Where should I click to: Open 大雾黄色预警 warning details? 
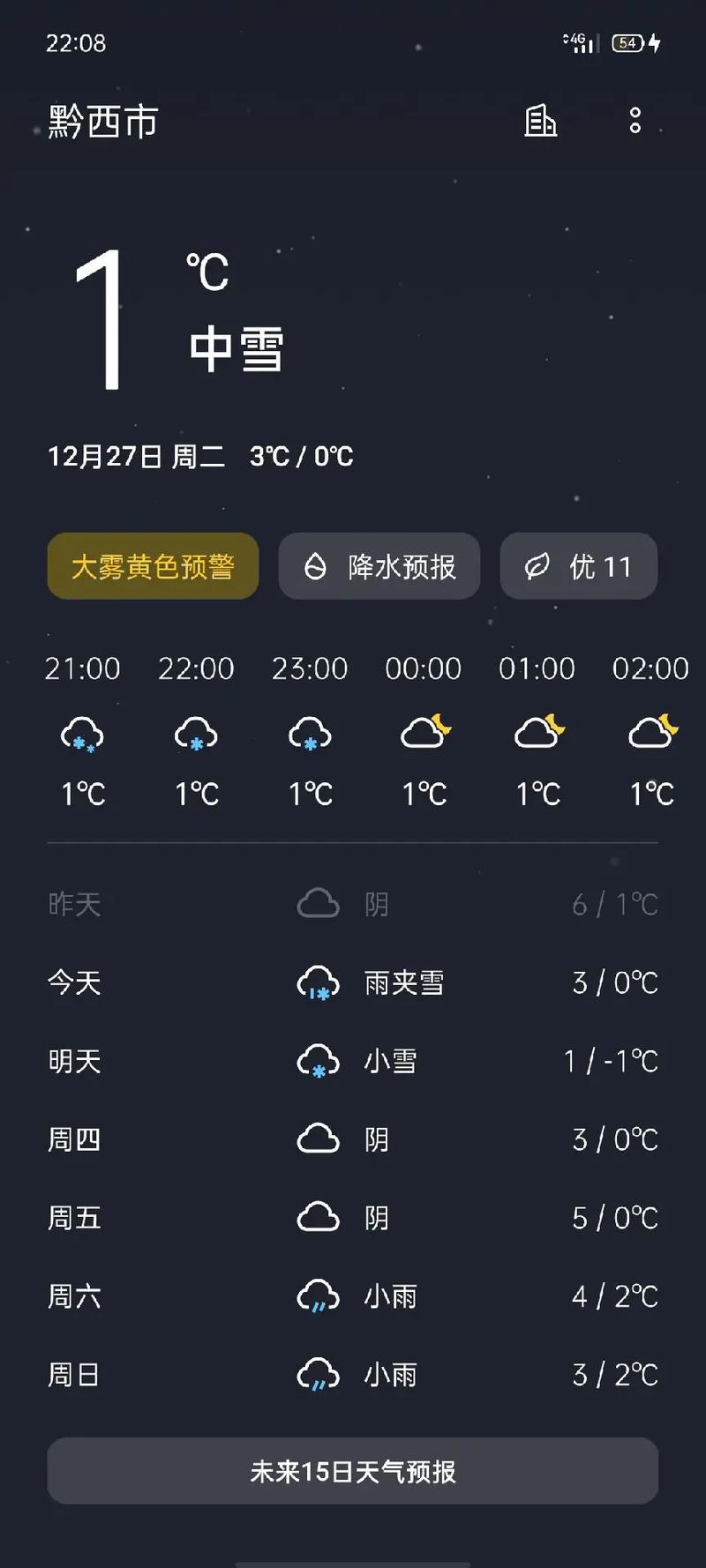152,566
